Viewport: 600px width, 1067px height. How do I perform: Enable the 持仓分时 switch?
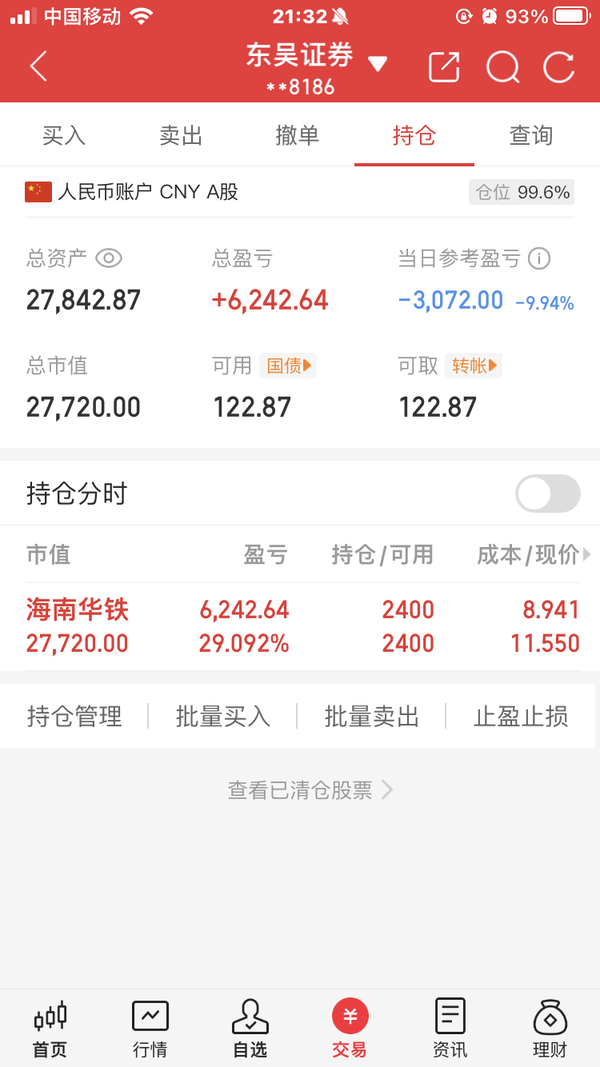pyautogui.click(x=548, y=493)
